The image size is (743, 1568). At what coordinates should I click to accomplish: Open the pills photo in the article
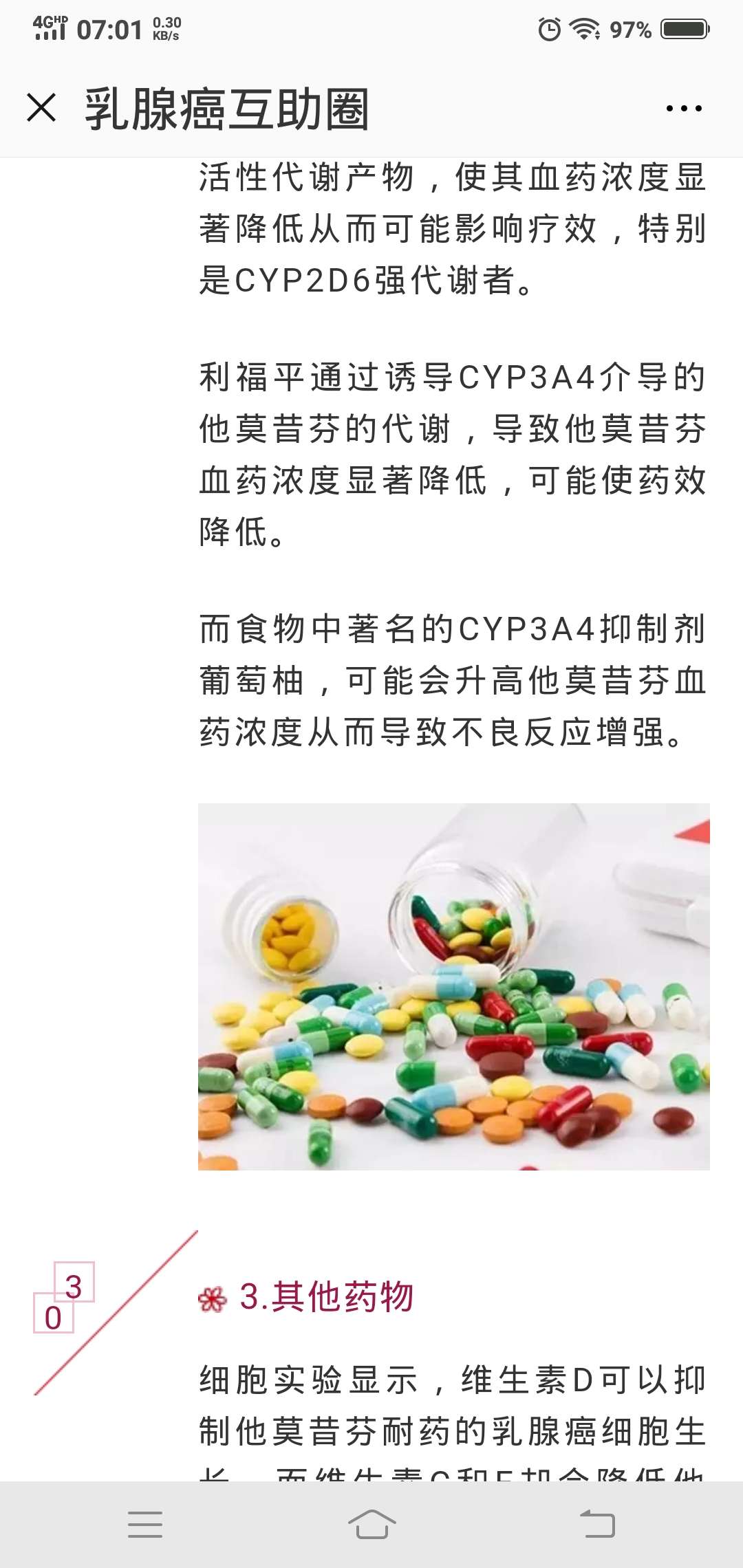point(453,986)
